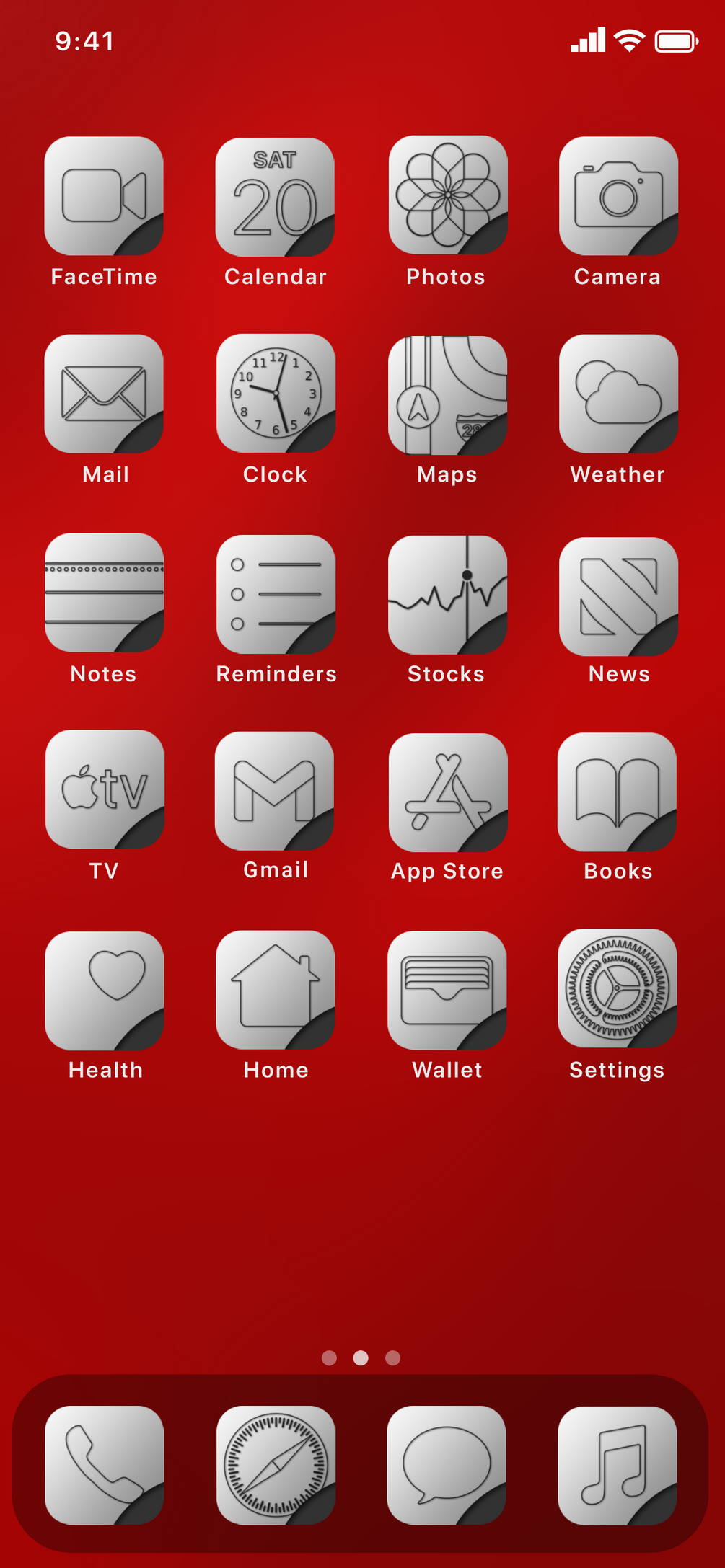Open the Notes app
The width and height of the screenshot is (725, 1568).
(104, 593)
